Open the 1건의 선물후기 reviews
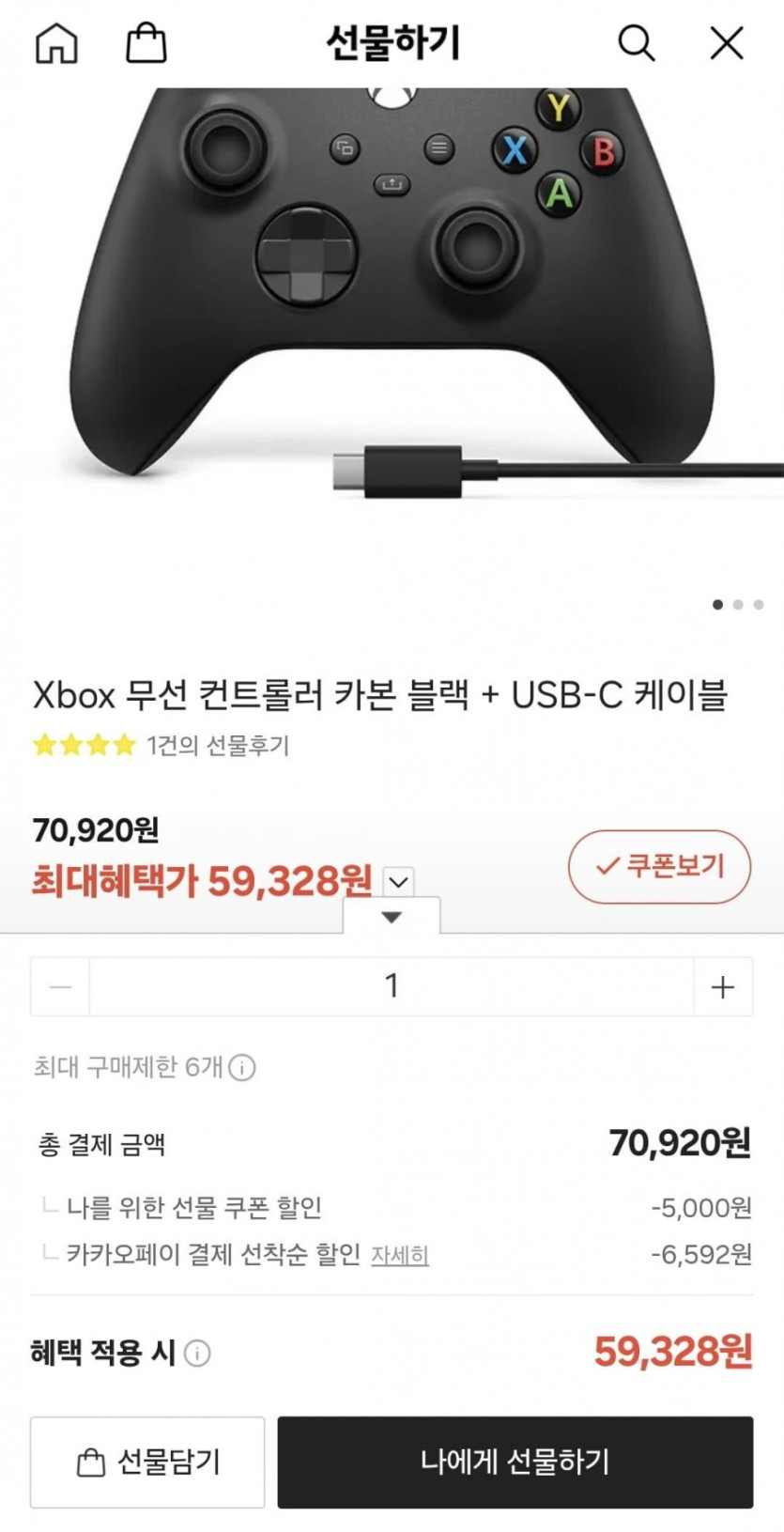 click(217, 746)
